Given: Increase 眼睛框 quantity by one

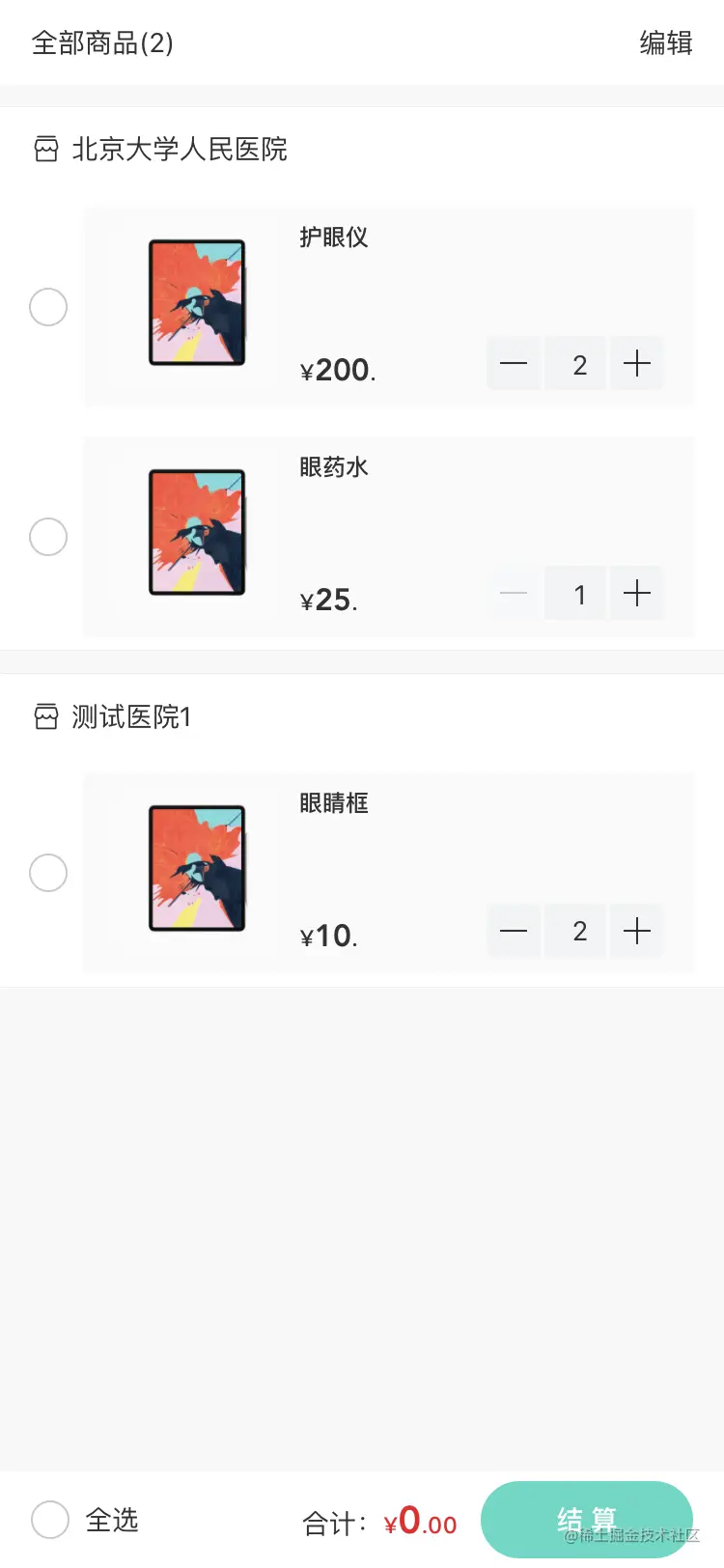Looking at the screenshot, I should pyautogui.click(x=637, y=931).
